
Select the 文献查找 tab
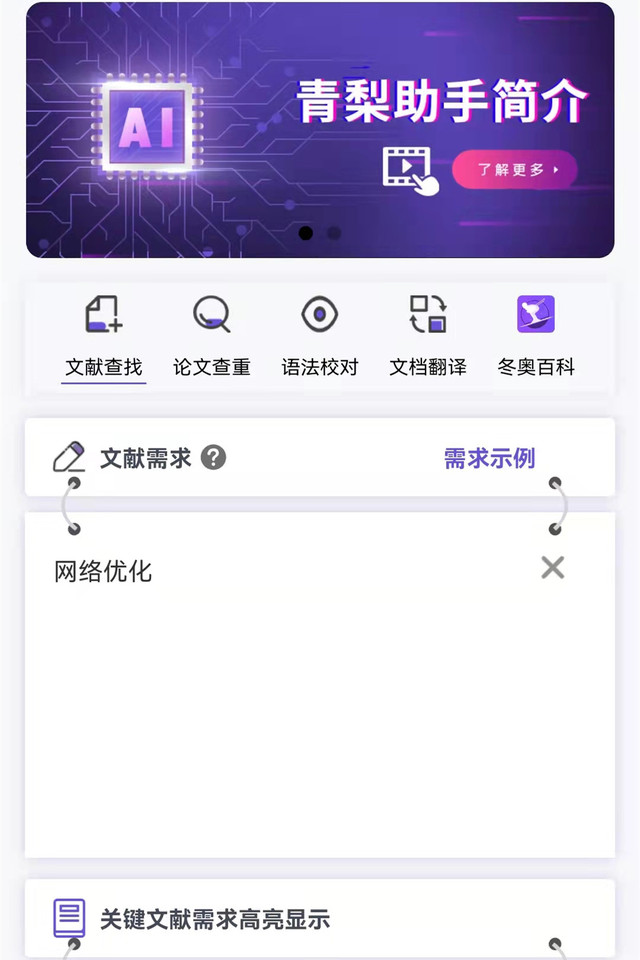pyautogui.click(x=104, y=338)
